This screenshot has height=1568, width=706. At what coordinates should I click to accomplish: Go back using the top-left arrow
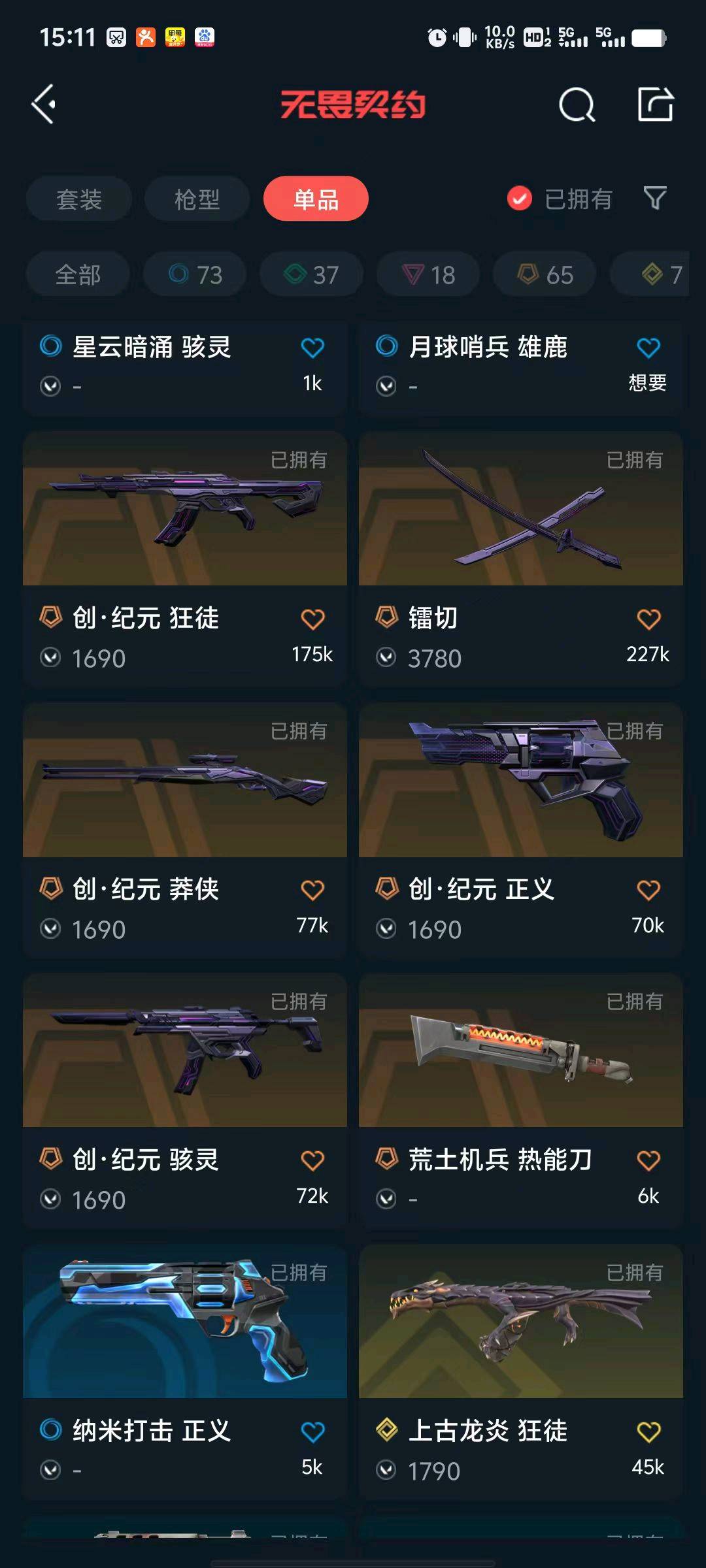[x=44, y=105]
